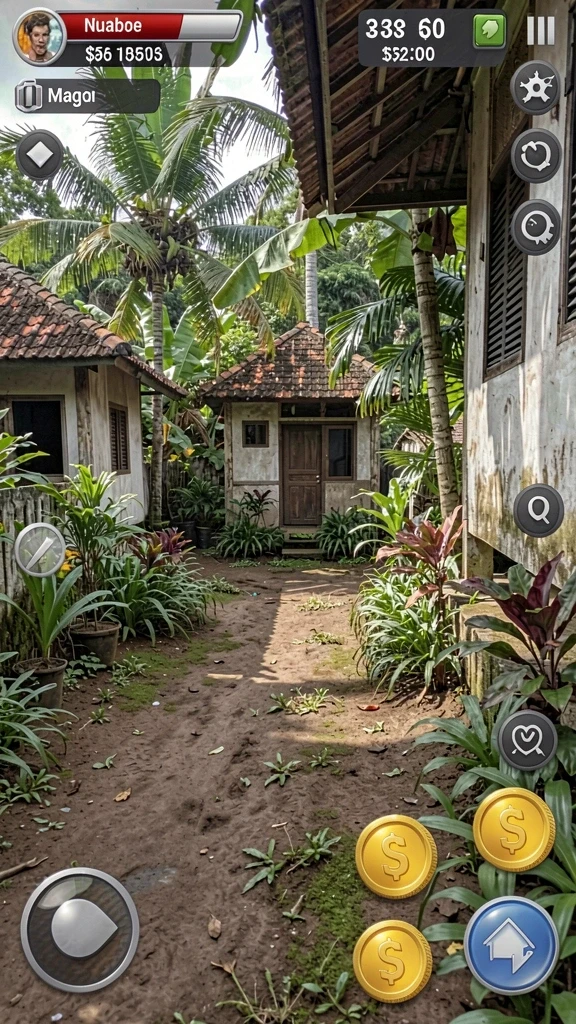The image size is (576, 1024).
Task: Tap the magnifier search button beside the house wall
Action: point(539,510)
